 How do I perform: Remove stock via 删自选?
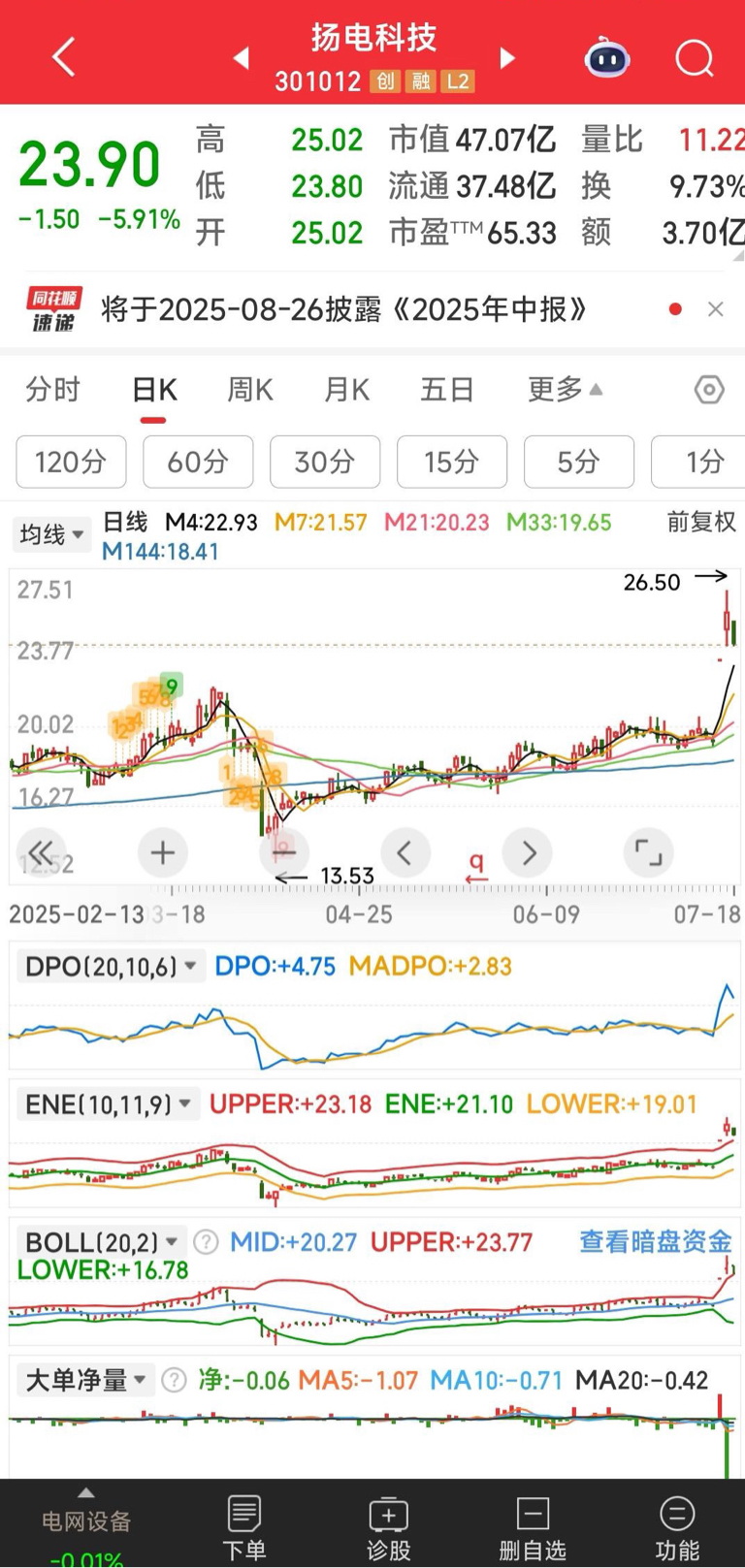[532, 1527]
